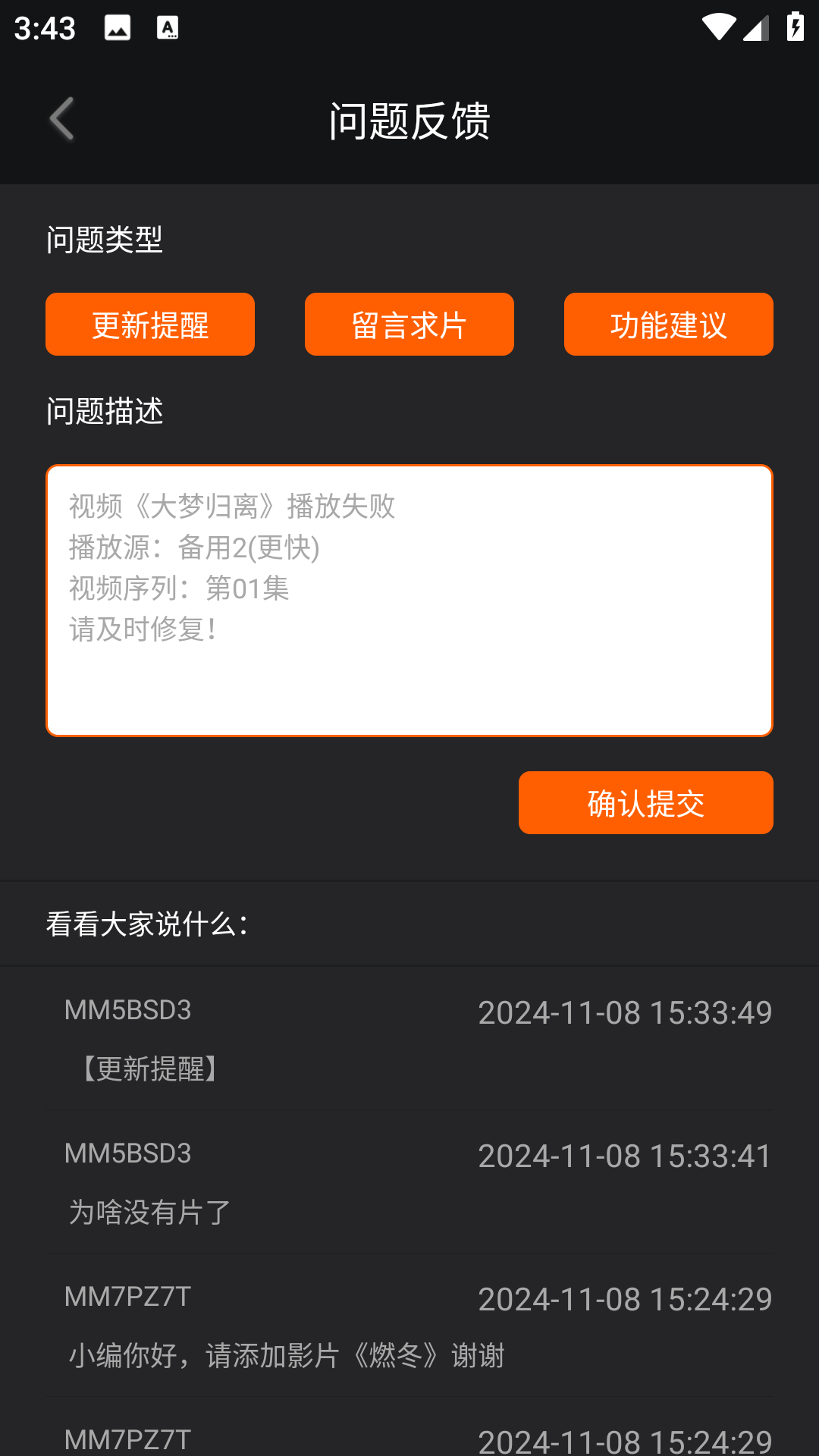Go back from the 问题反馈 page

(x=62, y=119)
